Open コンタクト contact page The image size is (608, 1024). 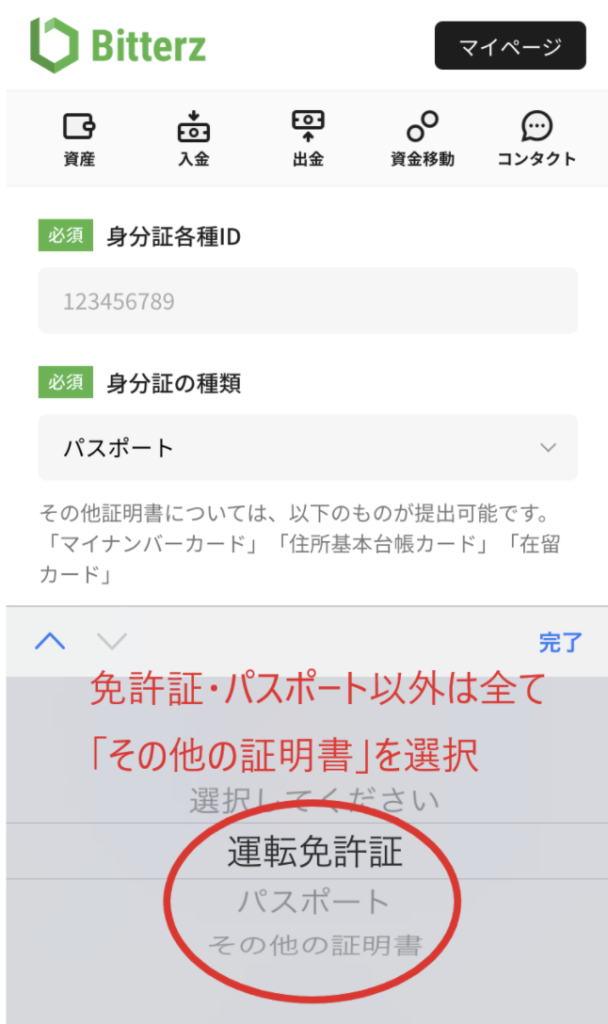click(537, 139)
